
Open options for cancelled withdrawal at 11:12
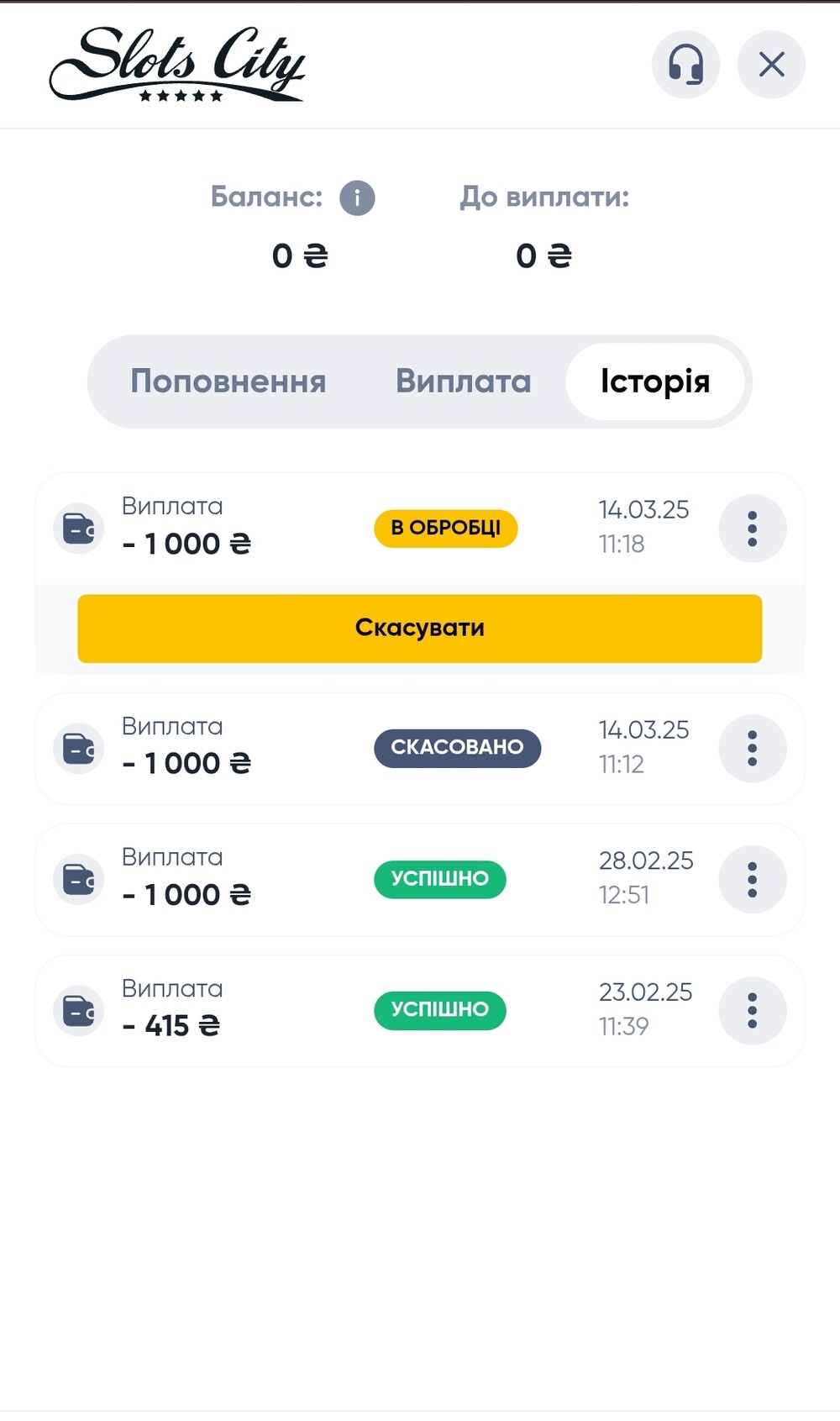(753, 748)
